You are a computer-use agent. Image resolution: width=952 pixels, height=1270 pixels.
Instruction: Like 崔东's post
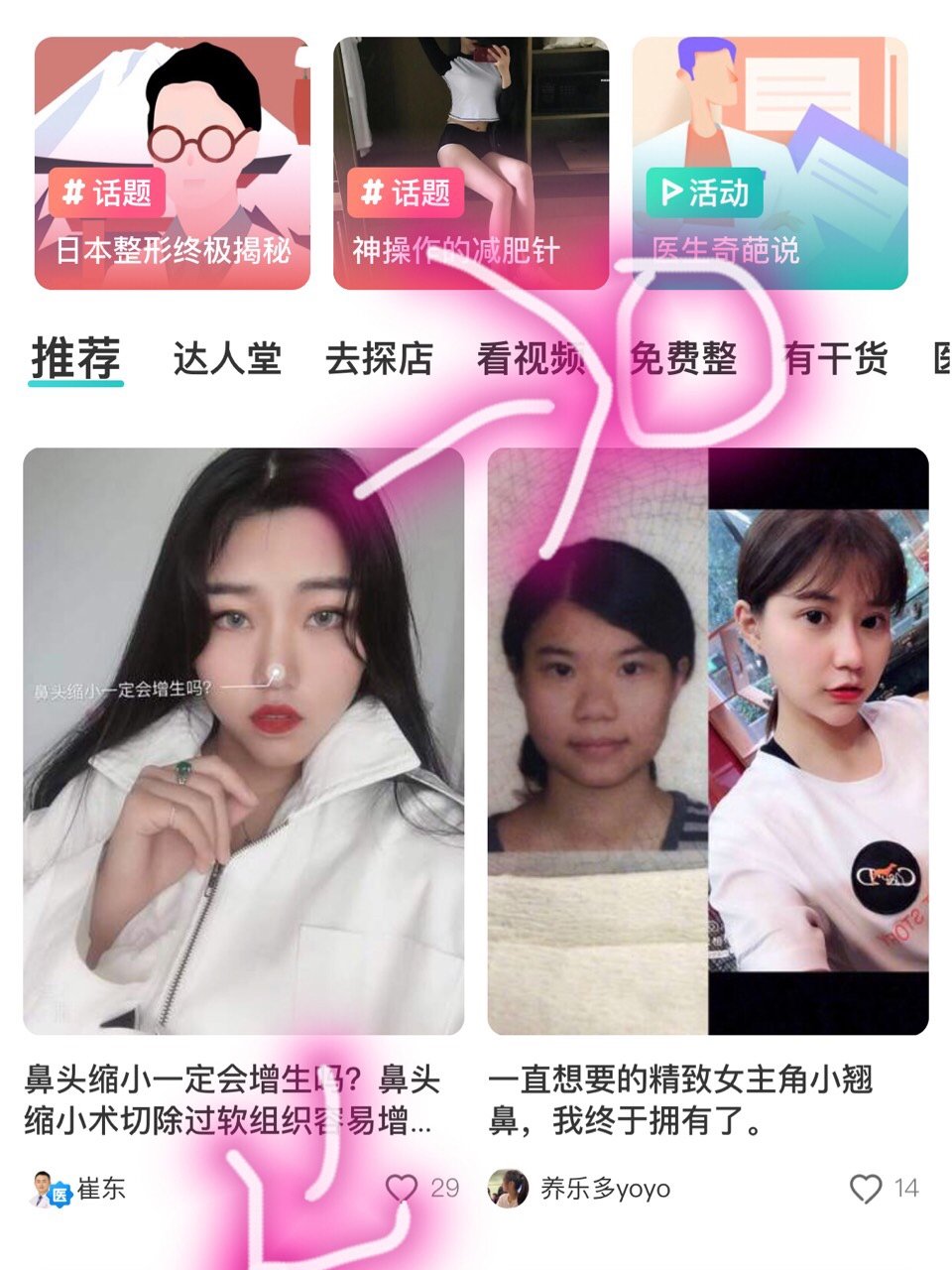tap(402, 1188)
